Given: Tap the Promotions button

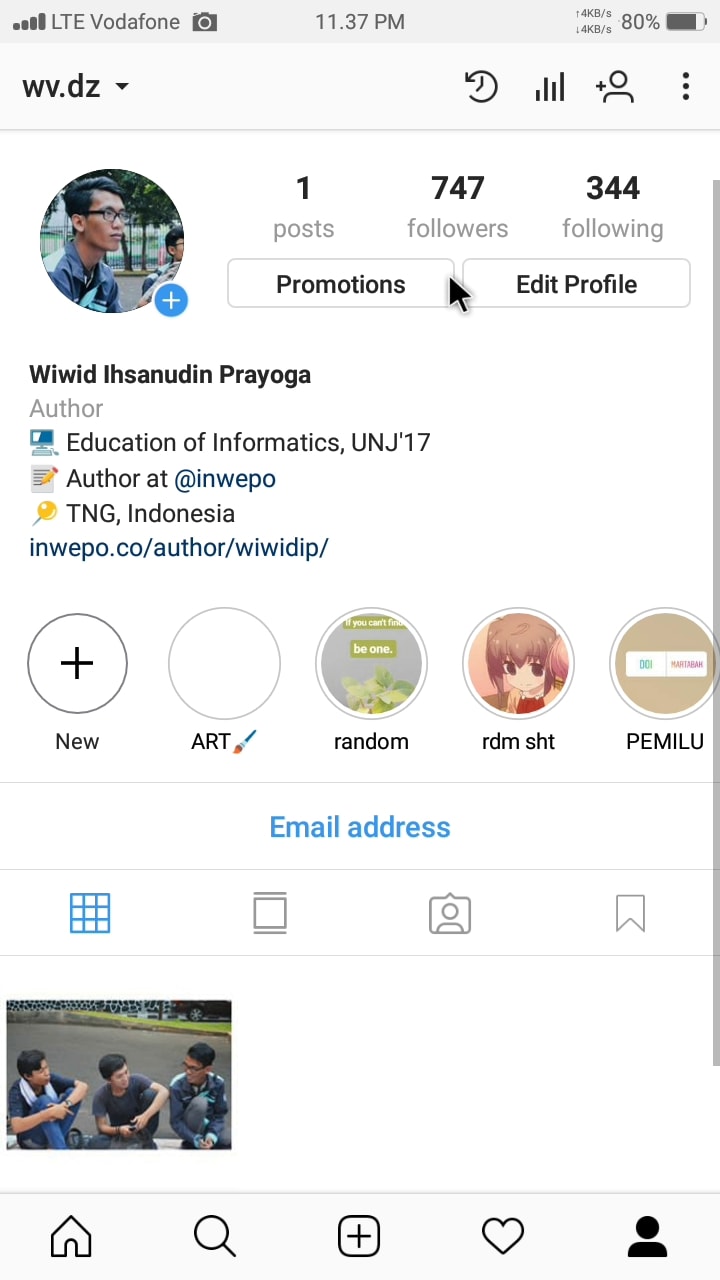Looking at the screenshot, I should [x=340, y=284].
